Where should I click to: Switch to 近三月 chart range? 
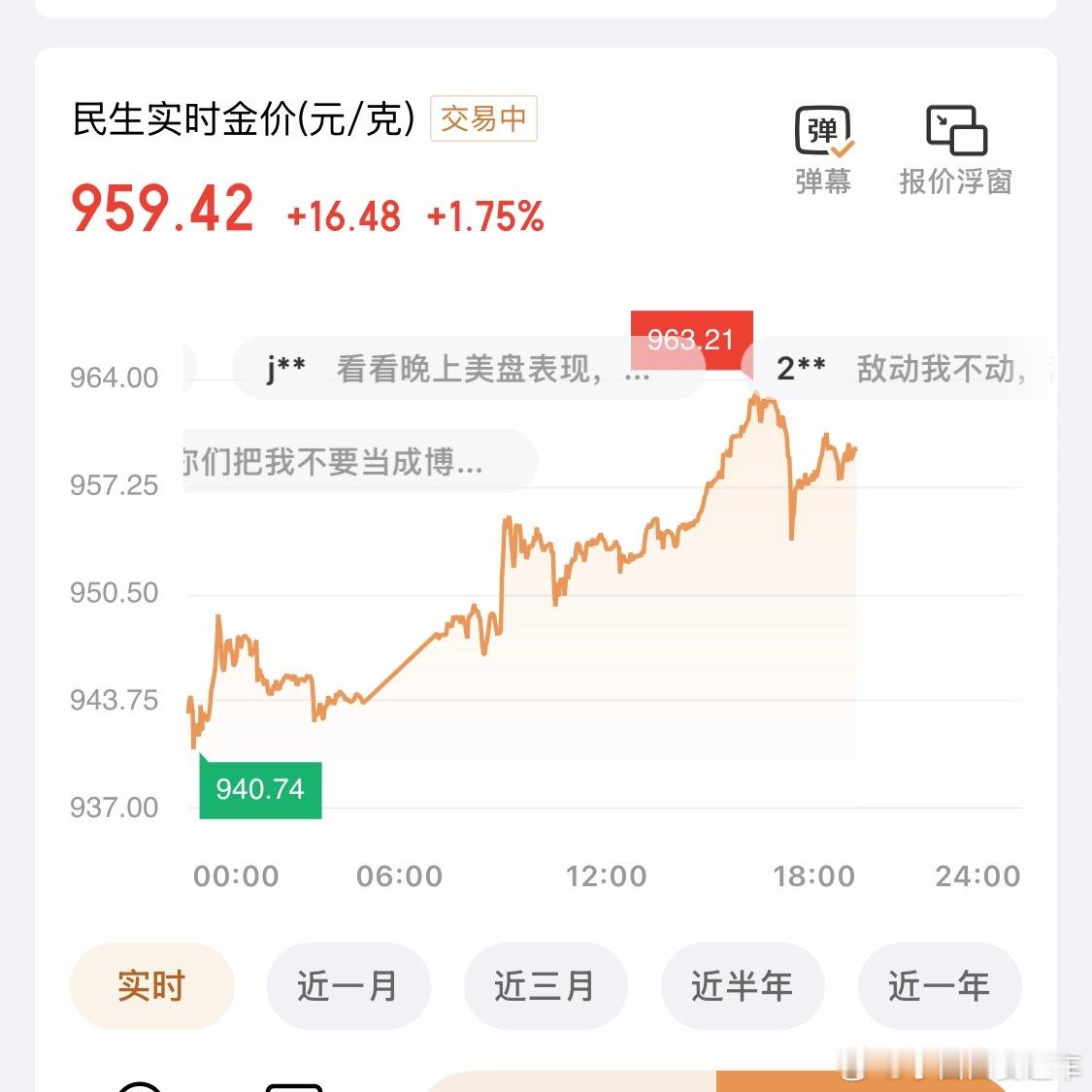coord(546,985)
